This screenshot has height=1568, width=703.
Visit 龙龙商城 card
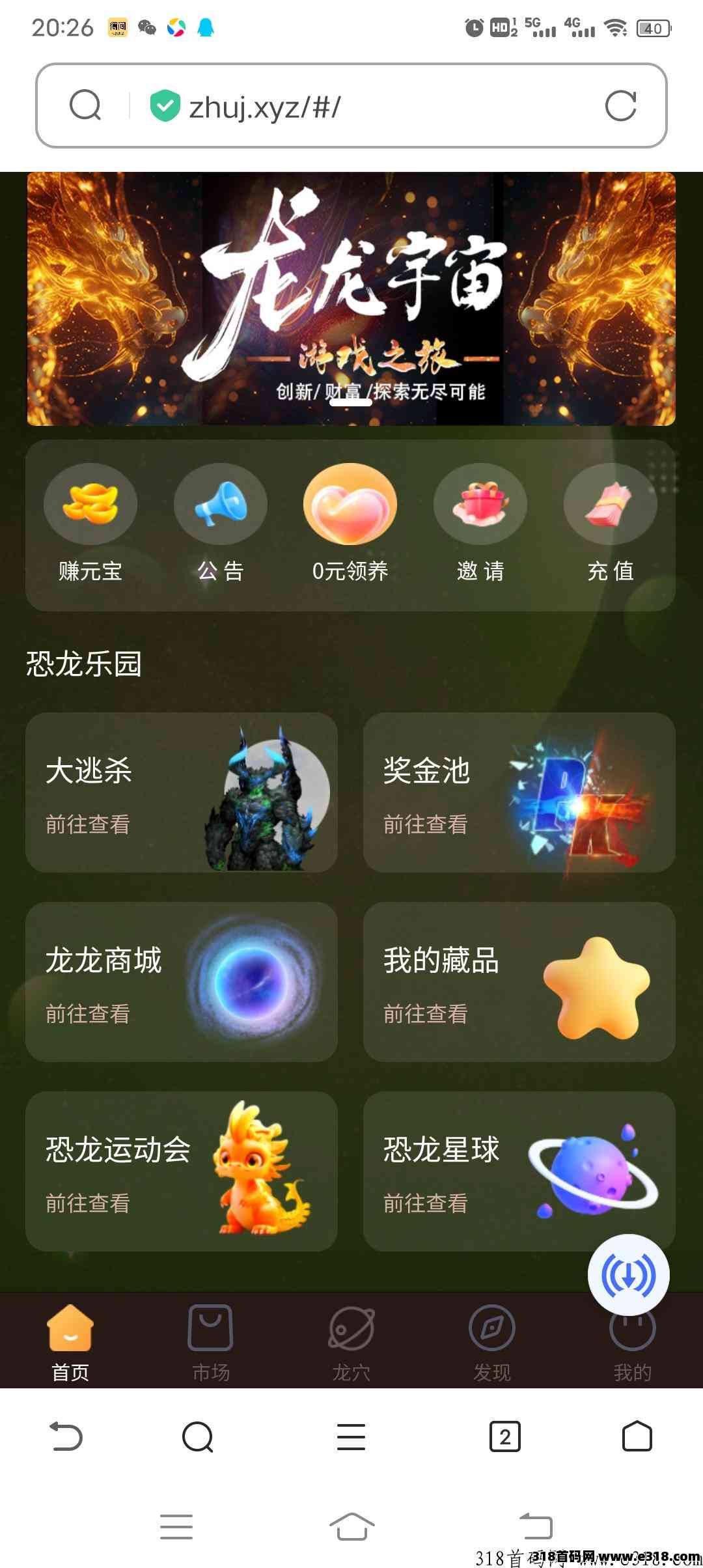coord(182,982)
